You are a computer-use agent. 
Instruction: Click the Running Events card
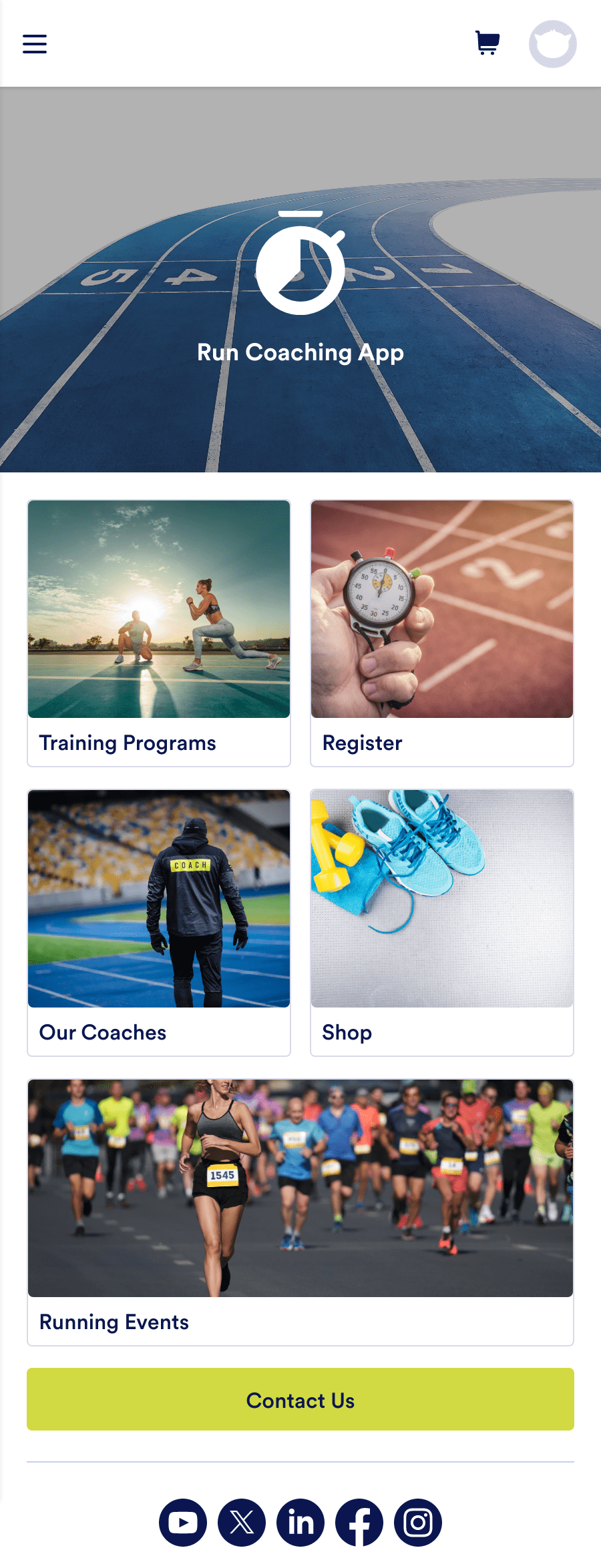pyautogui.click(x=114, y=1322)
